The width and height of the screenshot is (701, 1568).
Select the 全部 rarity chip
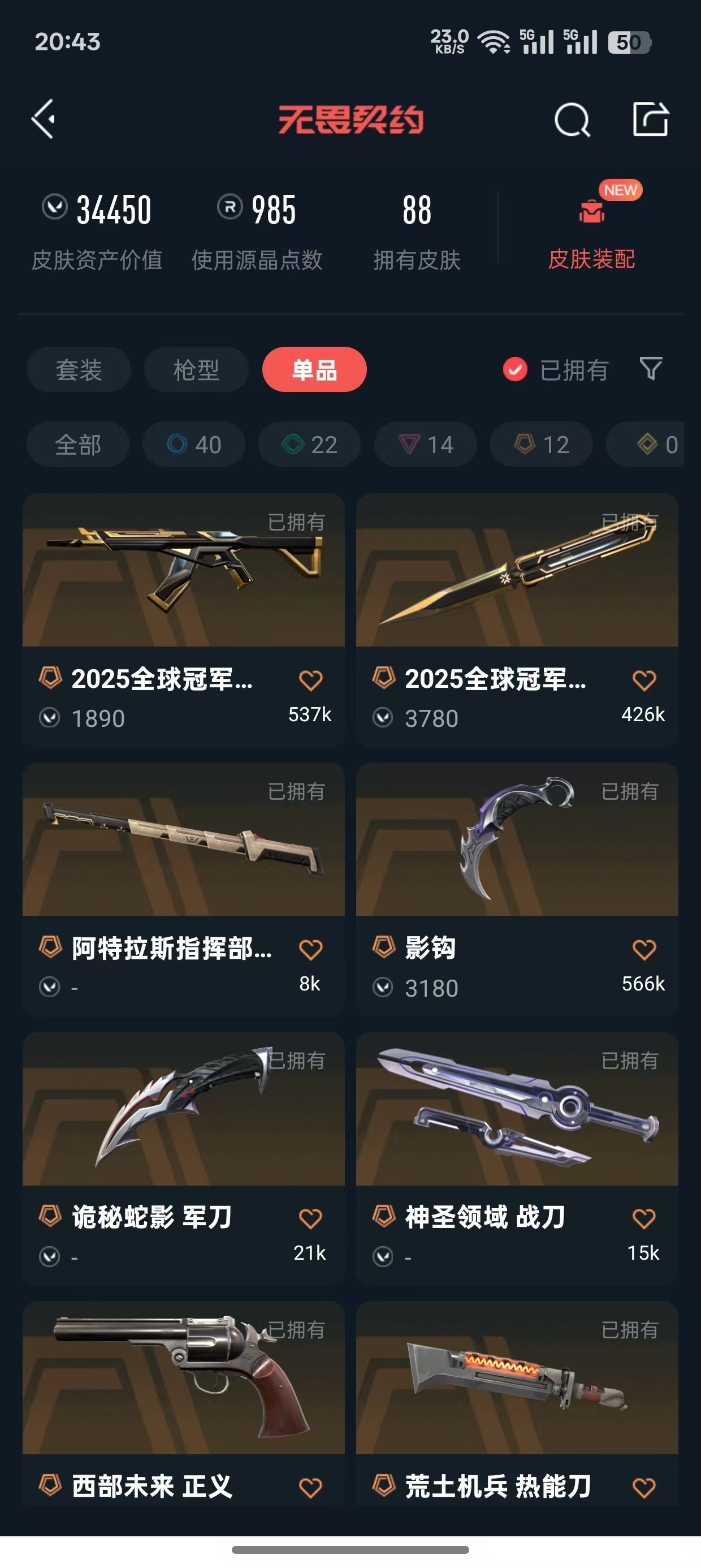(78, 445)
